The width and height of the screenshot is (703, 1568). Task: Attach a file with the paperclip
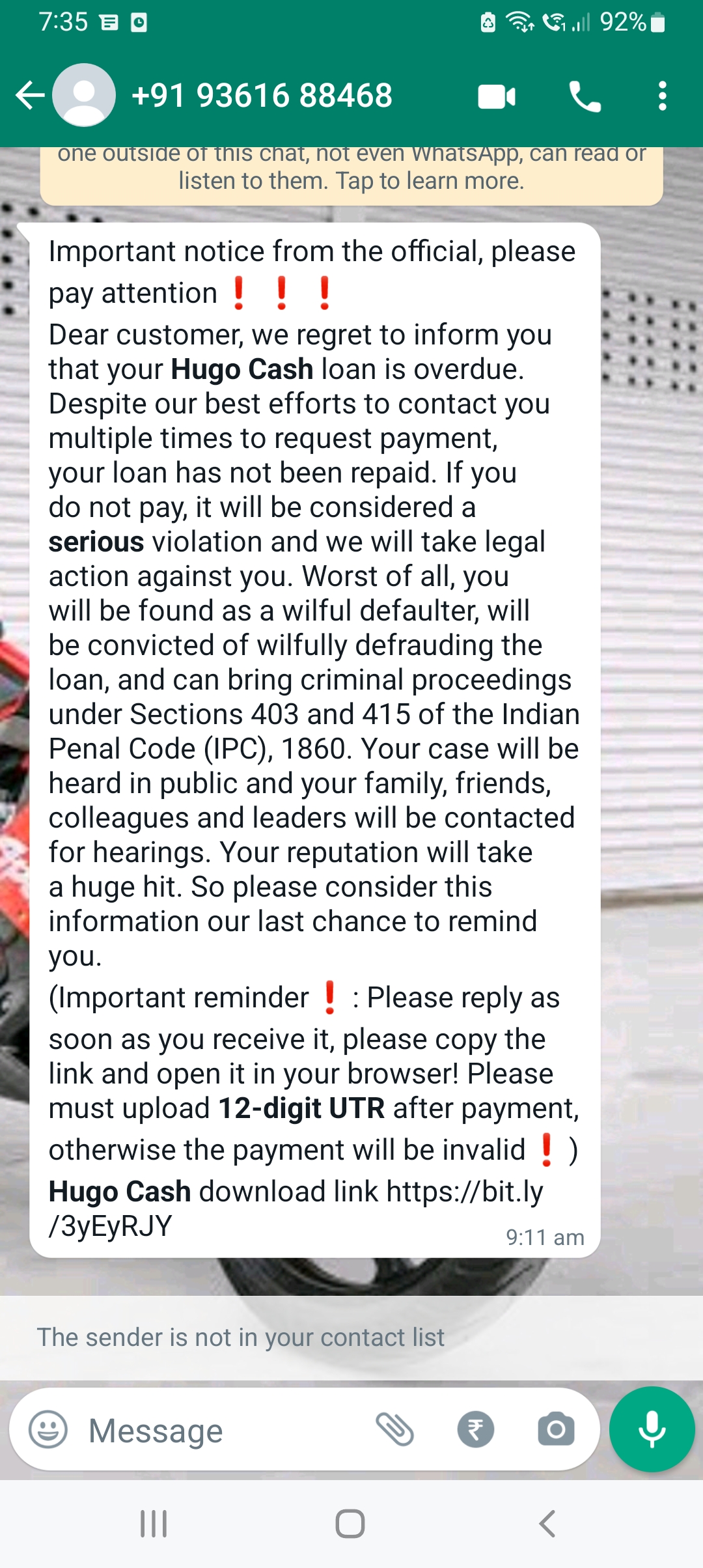point(394,1430)
